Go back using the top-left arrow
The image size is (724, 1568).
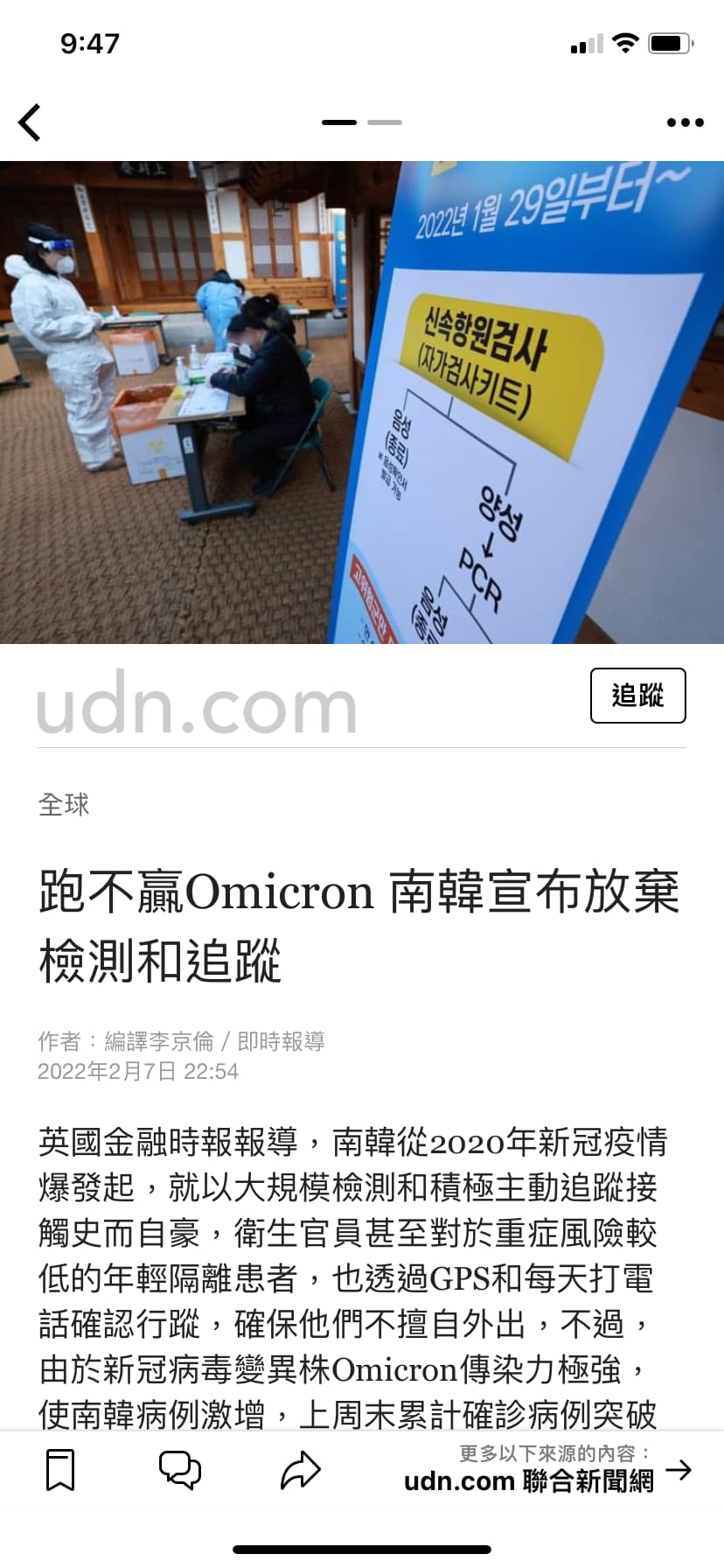coord(30,122)
